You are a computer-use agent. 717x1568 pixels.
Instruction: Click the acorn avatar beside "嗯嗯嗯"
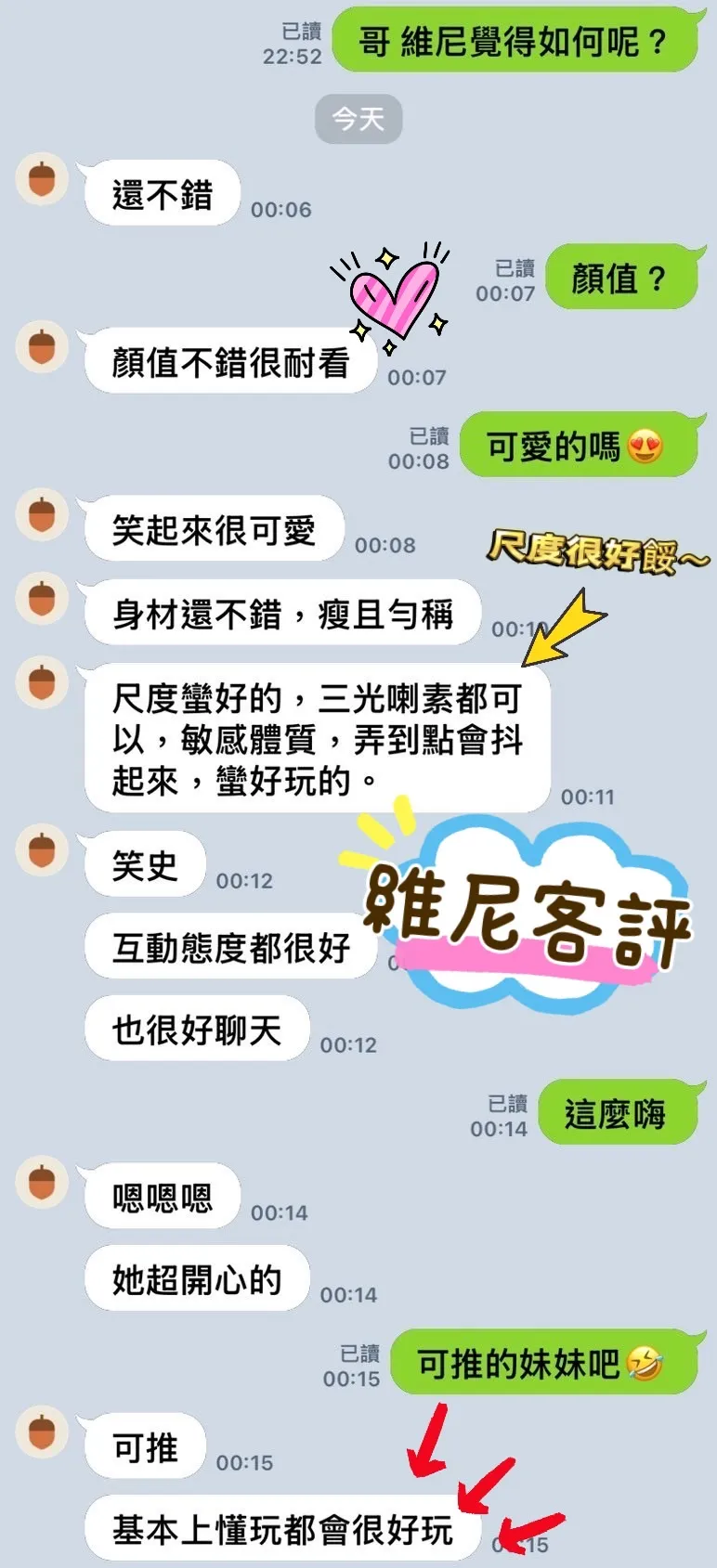[x=41, y=1185]
